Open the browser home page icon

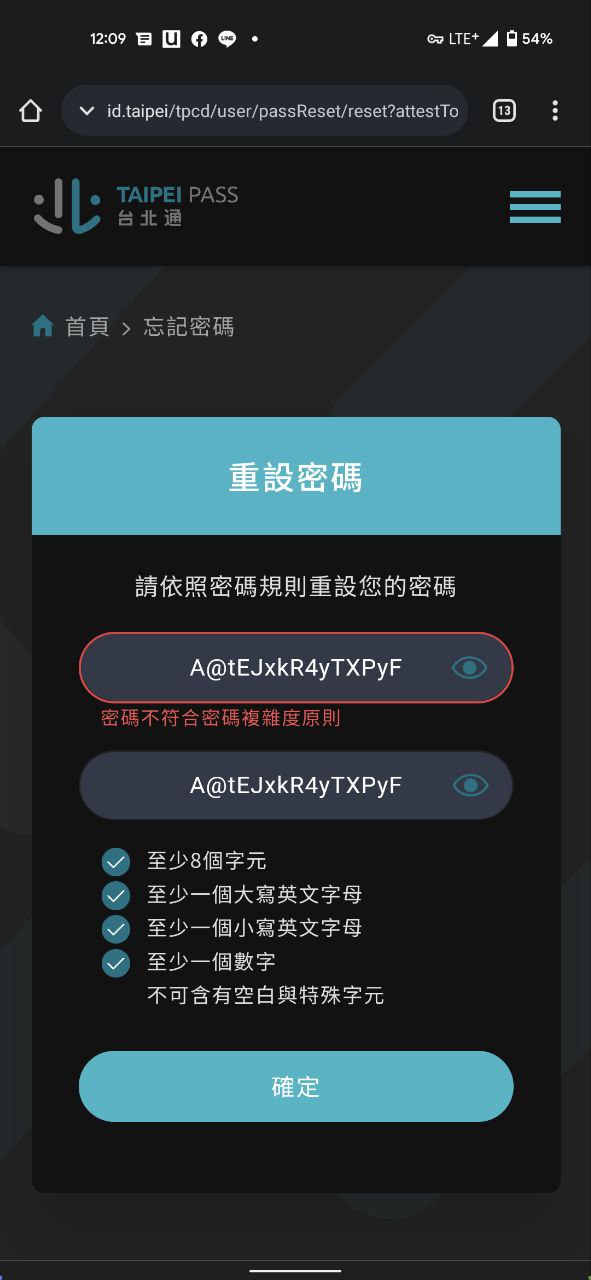[30, 110]
